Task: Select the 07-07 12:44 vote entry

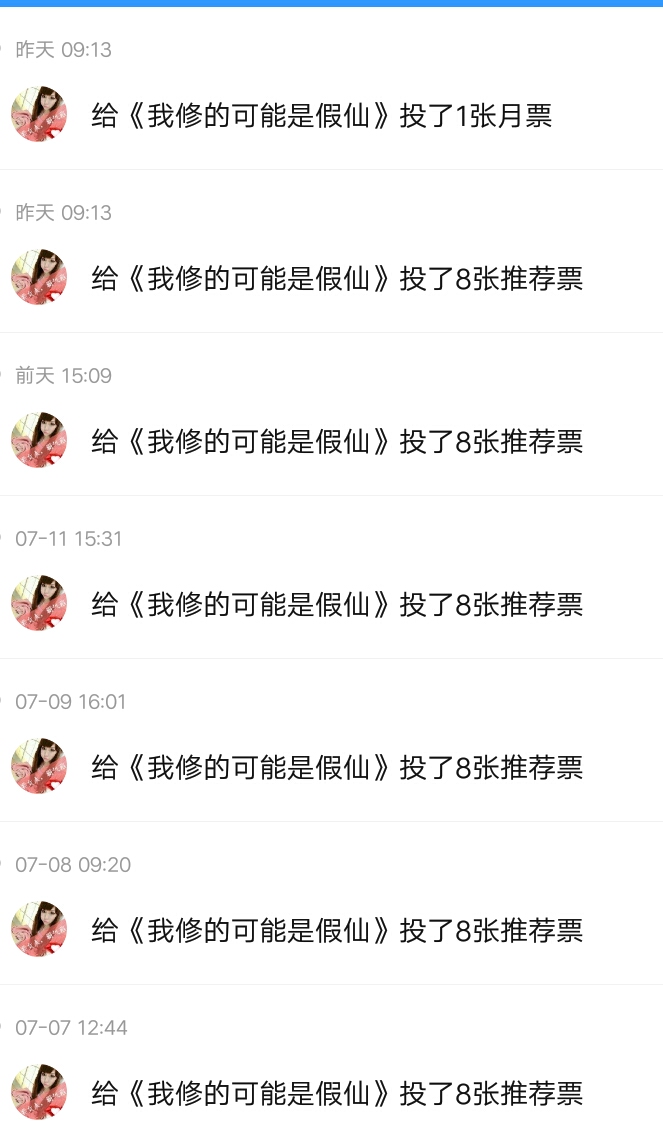Action: (336, 1094)
